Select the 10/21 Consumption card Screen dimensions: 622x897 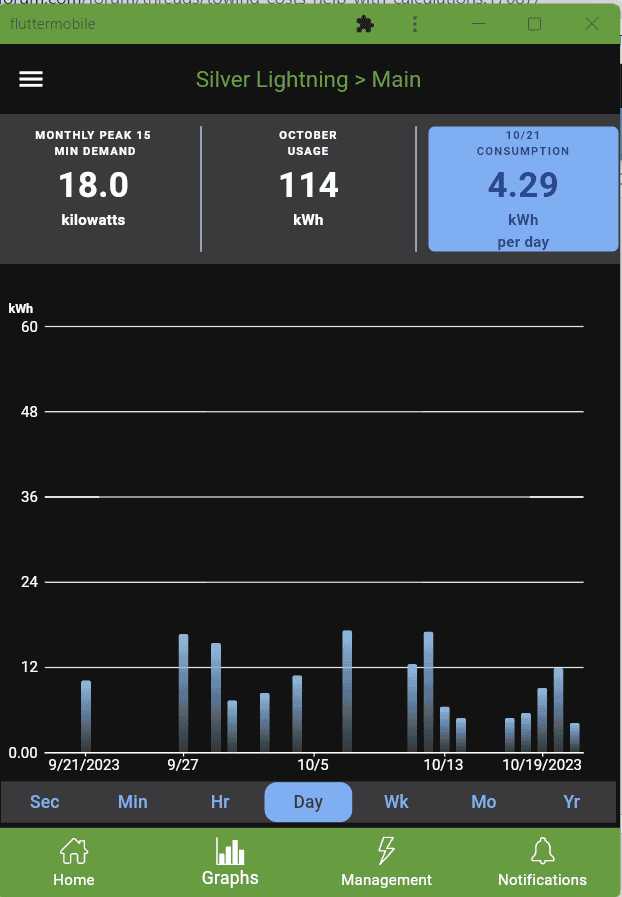click(523, 189)
